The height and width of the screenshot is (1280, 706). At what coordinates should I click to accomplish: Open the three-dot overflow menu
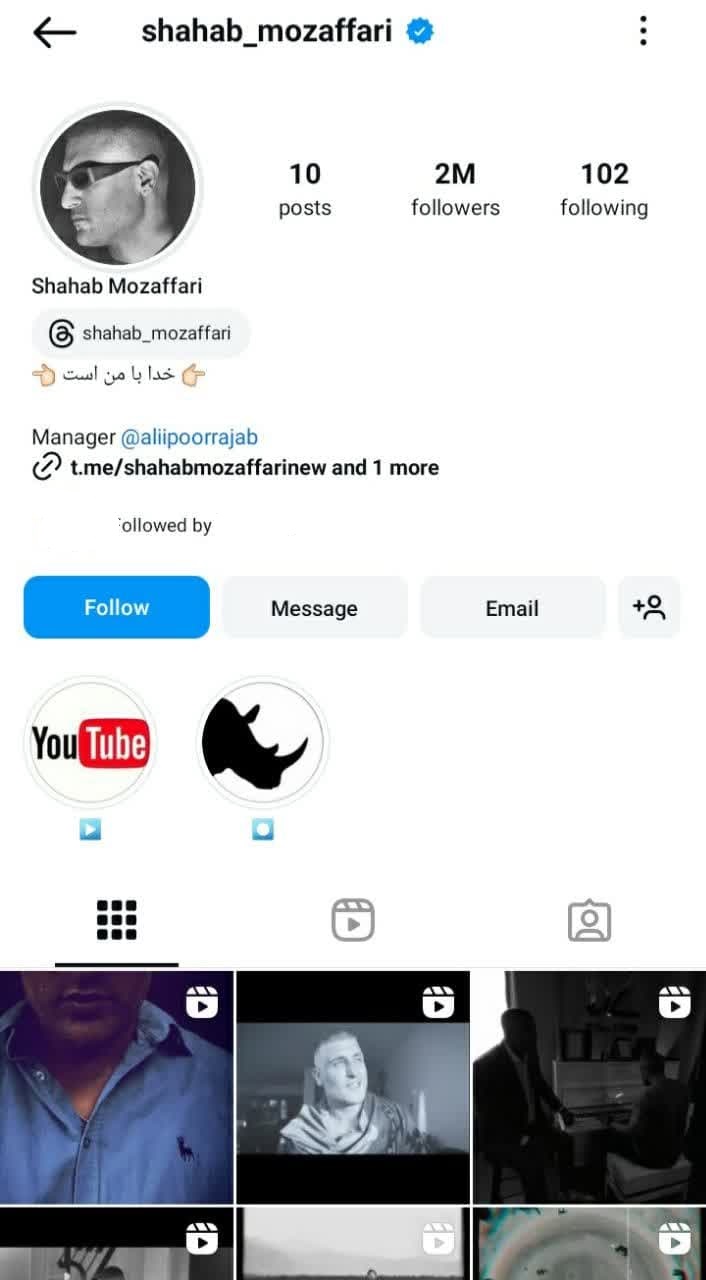point(643,31)
